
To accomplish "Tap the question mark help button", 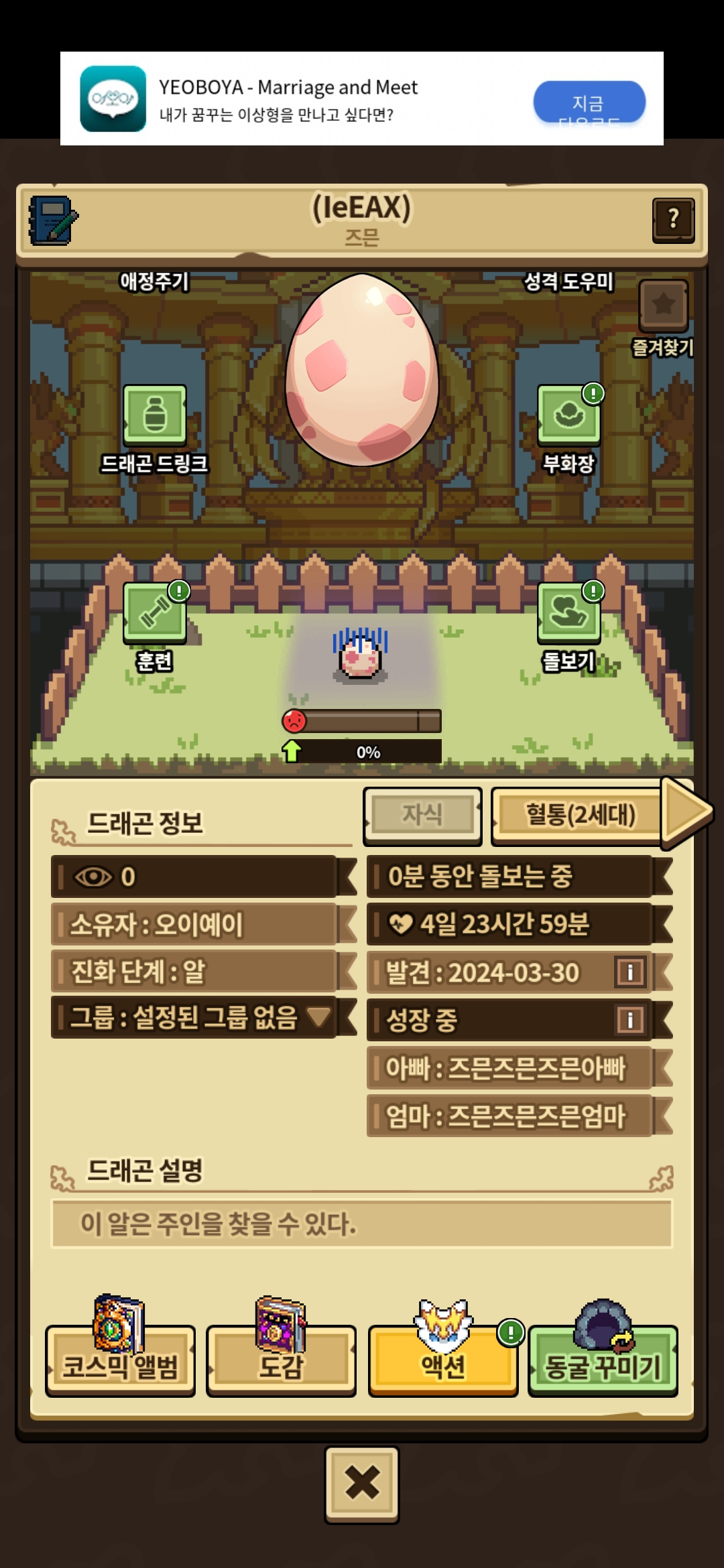I will tap(673, 220).
